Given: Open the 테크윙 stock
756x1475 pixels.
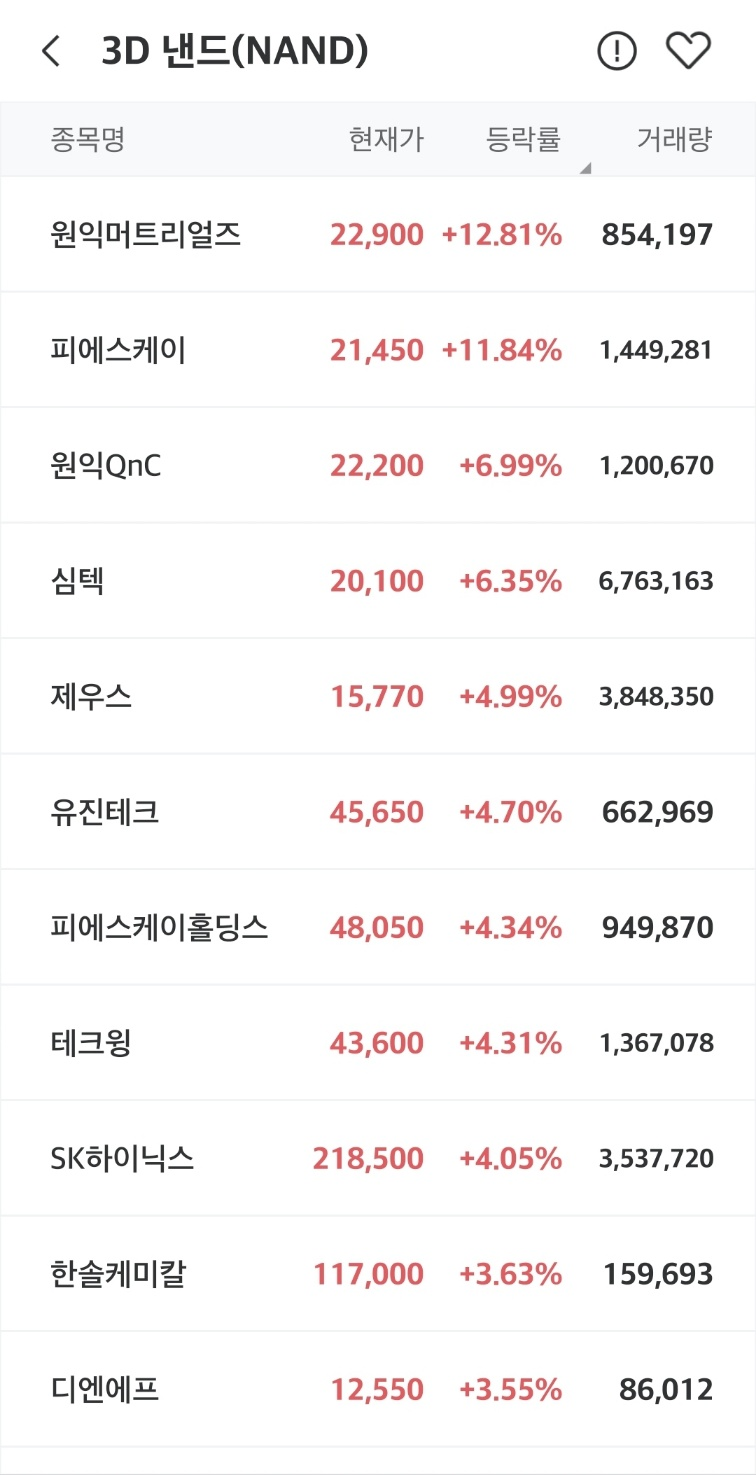Looking at the screenshot, I should pyautogui.click(x=378, y=1043).
